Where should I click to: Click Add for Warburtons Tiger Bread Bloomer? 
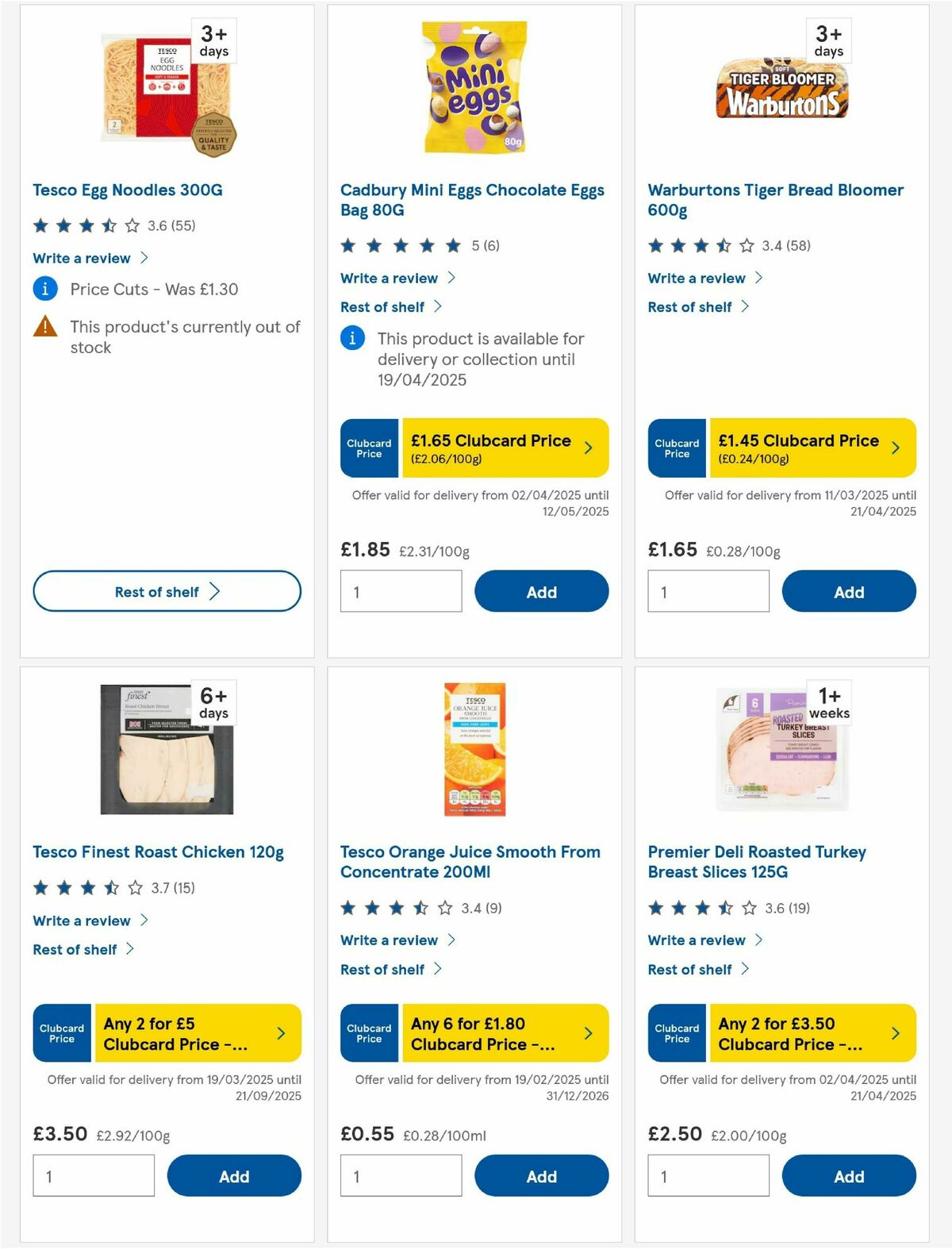848,591
